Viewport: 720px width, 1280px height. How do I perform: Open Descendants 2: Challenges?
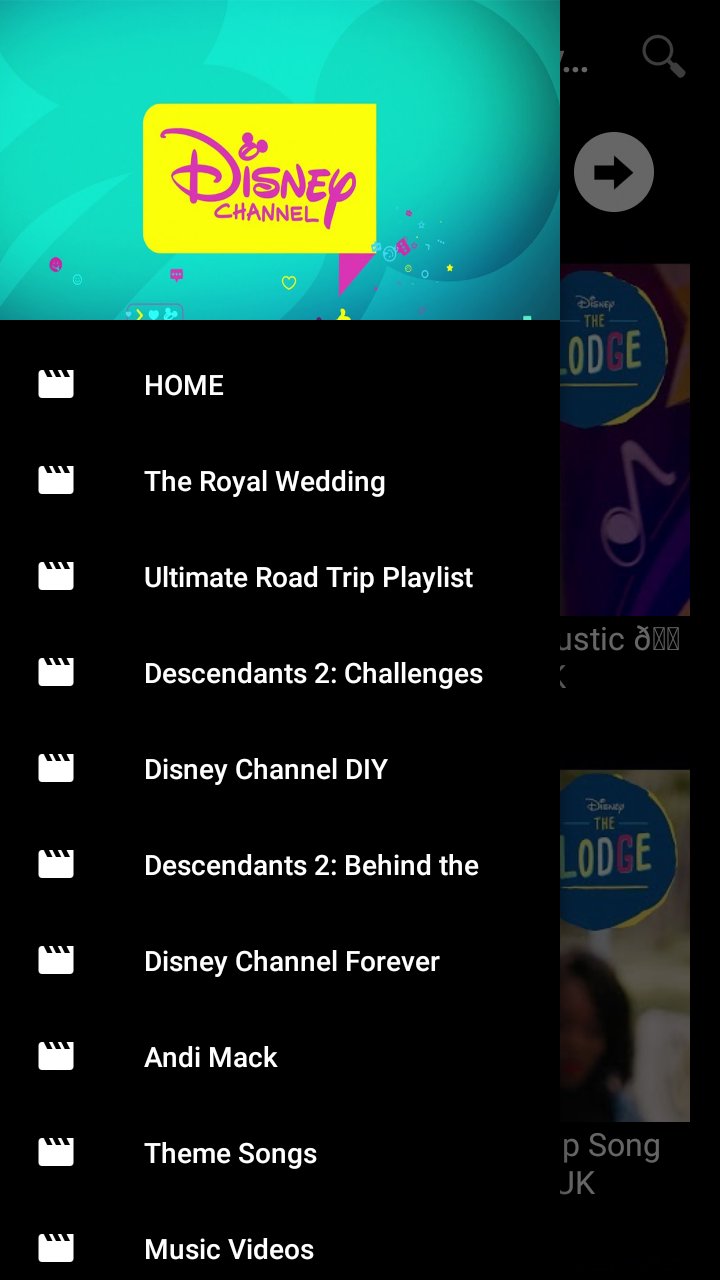point(314,672)
